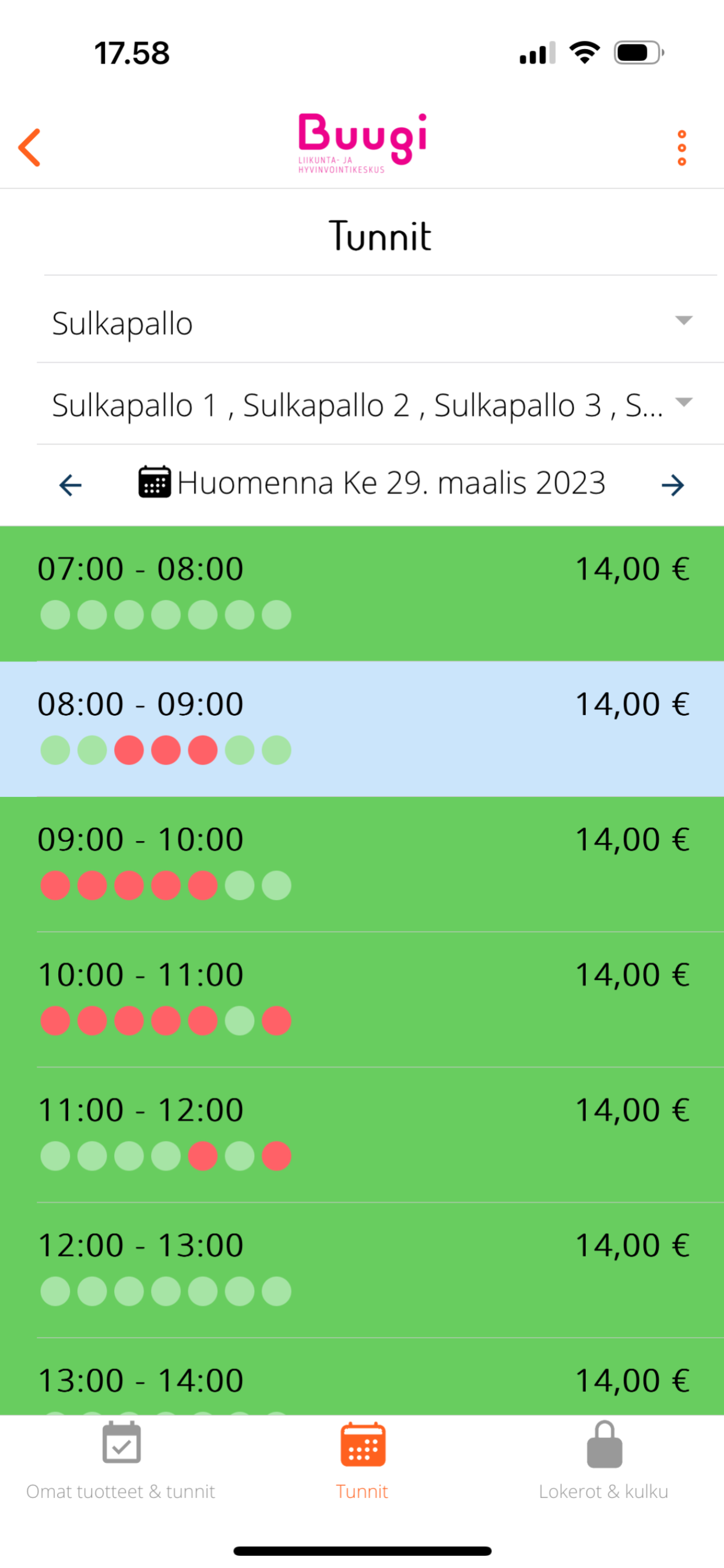Open the three-dot overflow menu

(x=681, y=148)
